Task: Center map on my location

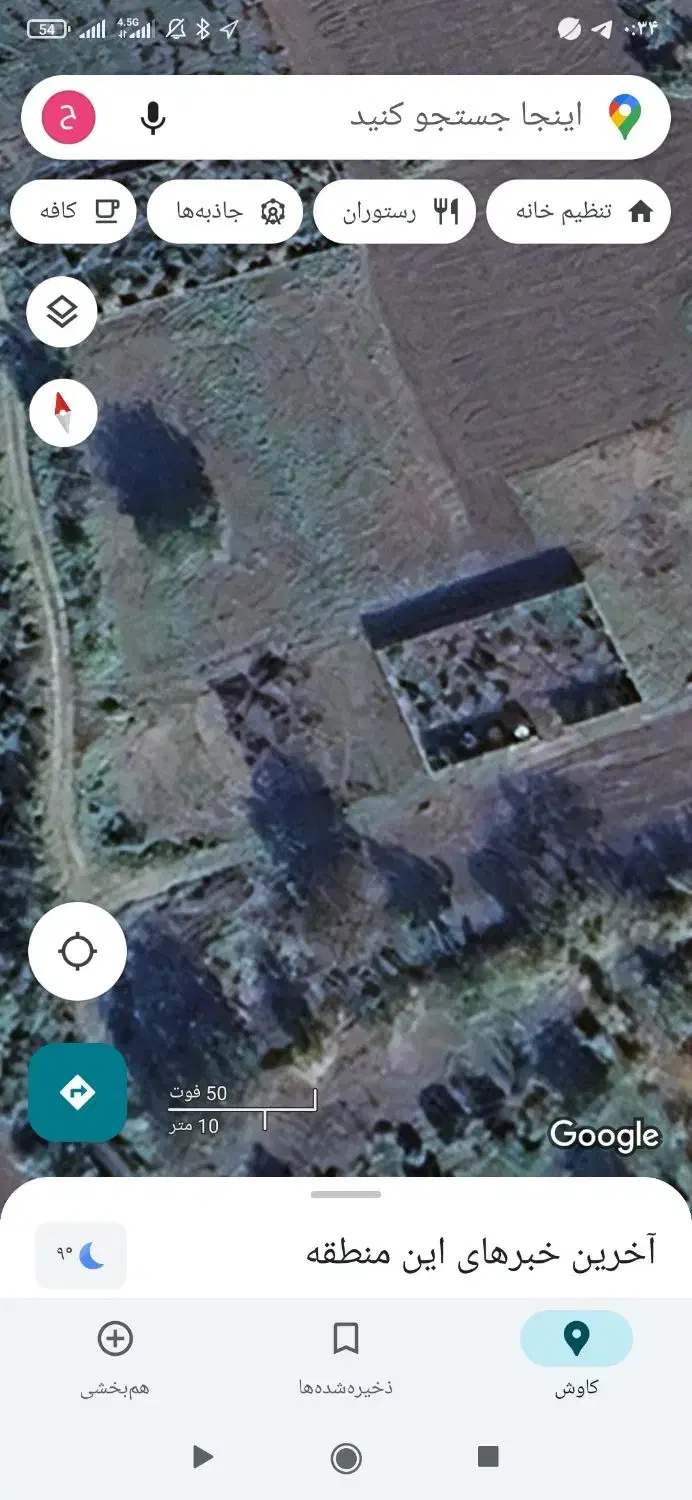Action: (78, 951)
